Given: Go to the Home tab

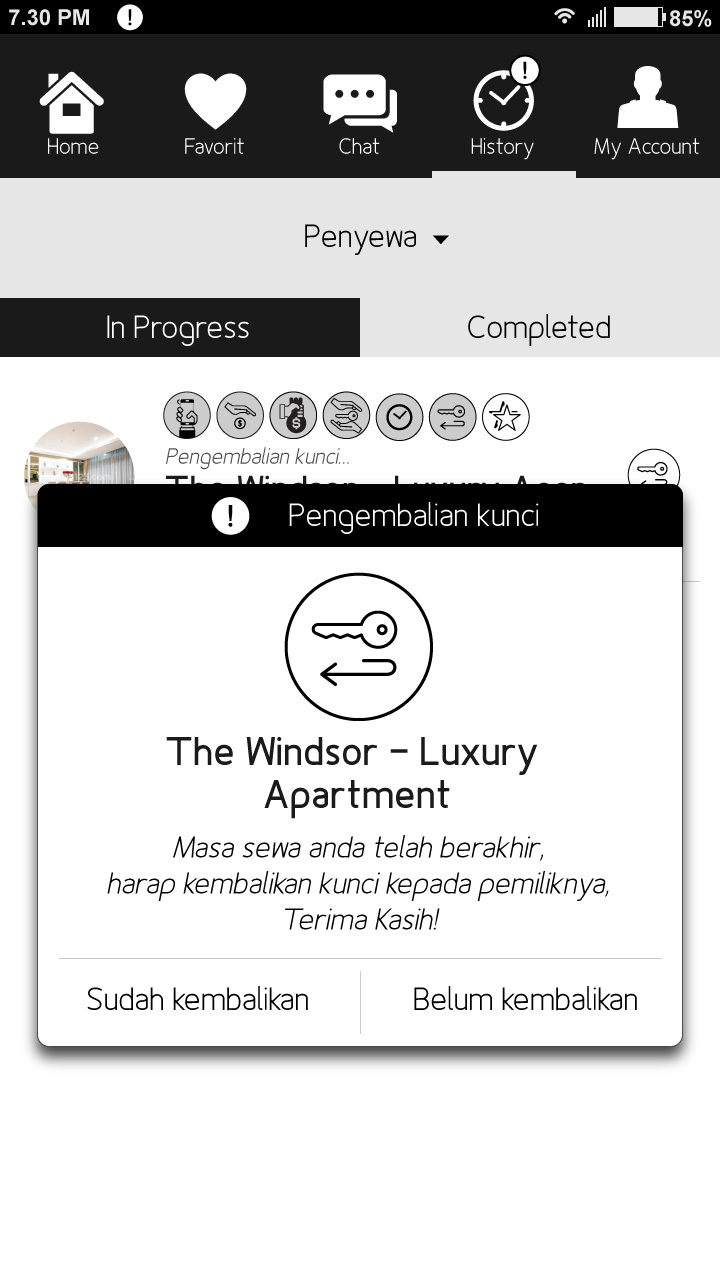Looking at the screenshot, I should pos(72,112).
